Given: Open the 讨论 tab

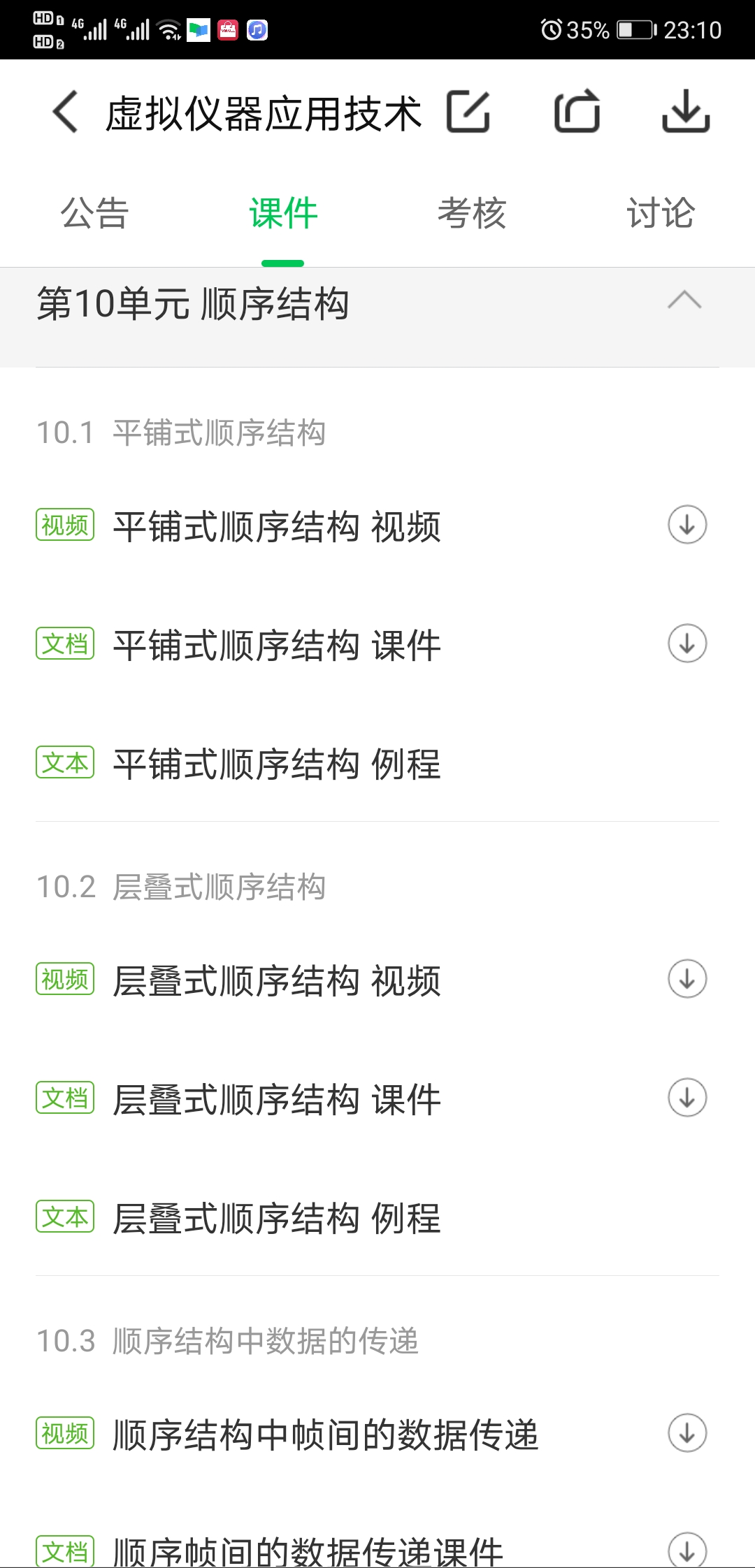Looking at the screenshot, I should tap(661, 212).
